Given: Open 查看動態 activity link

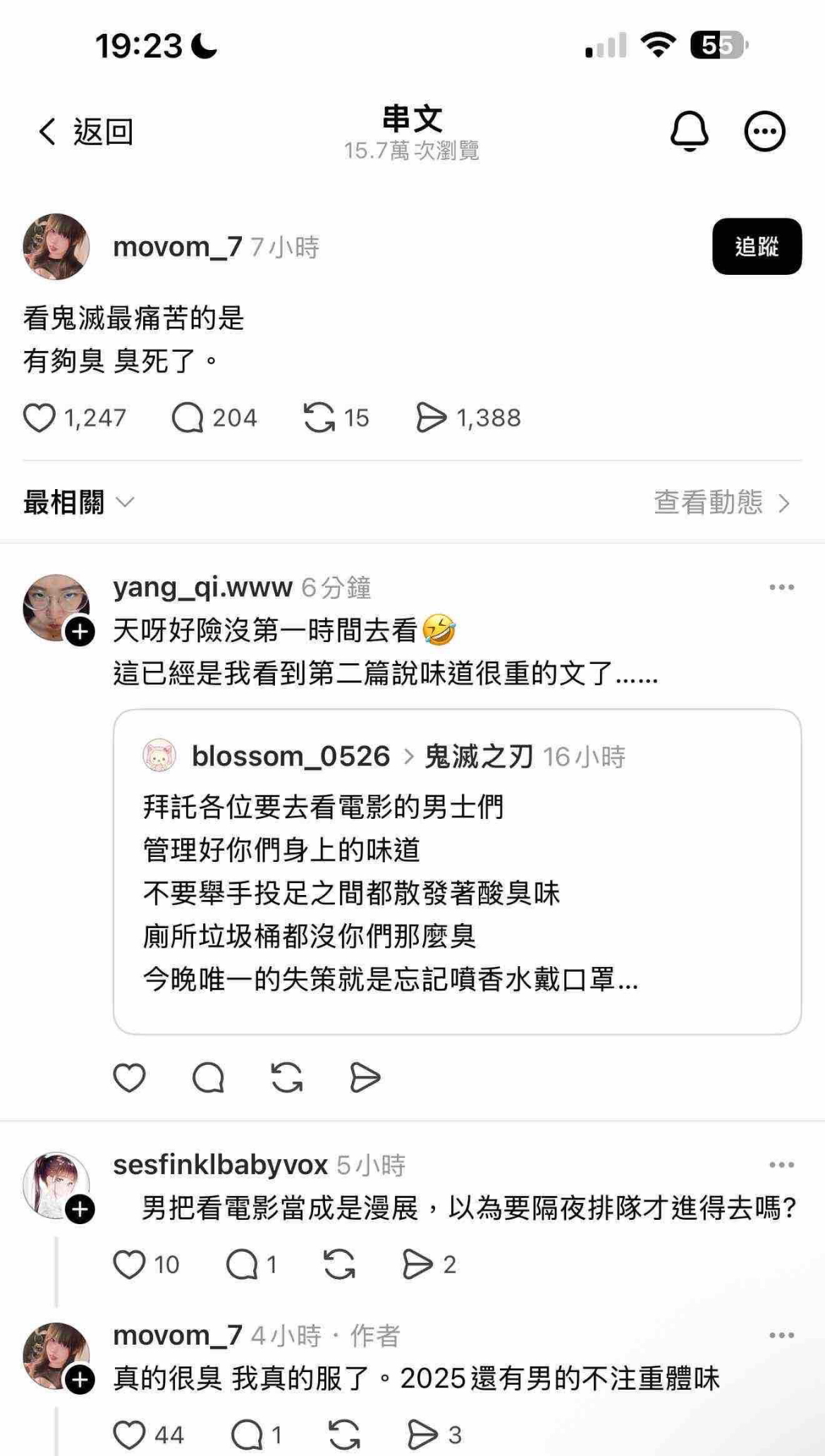Looking at the screenshot, I should (722, 502).
